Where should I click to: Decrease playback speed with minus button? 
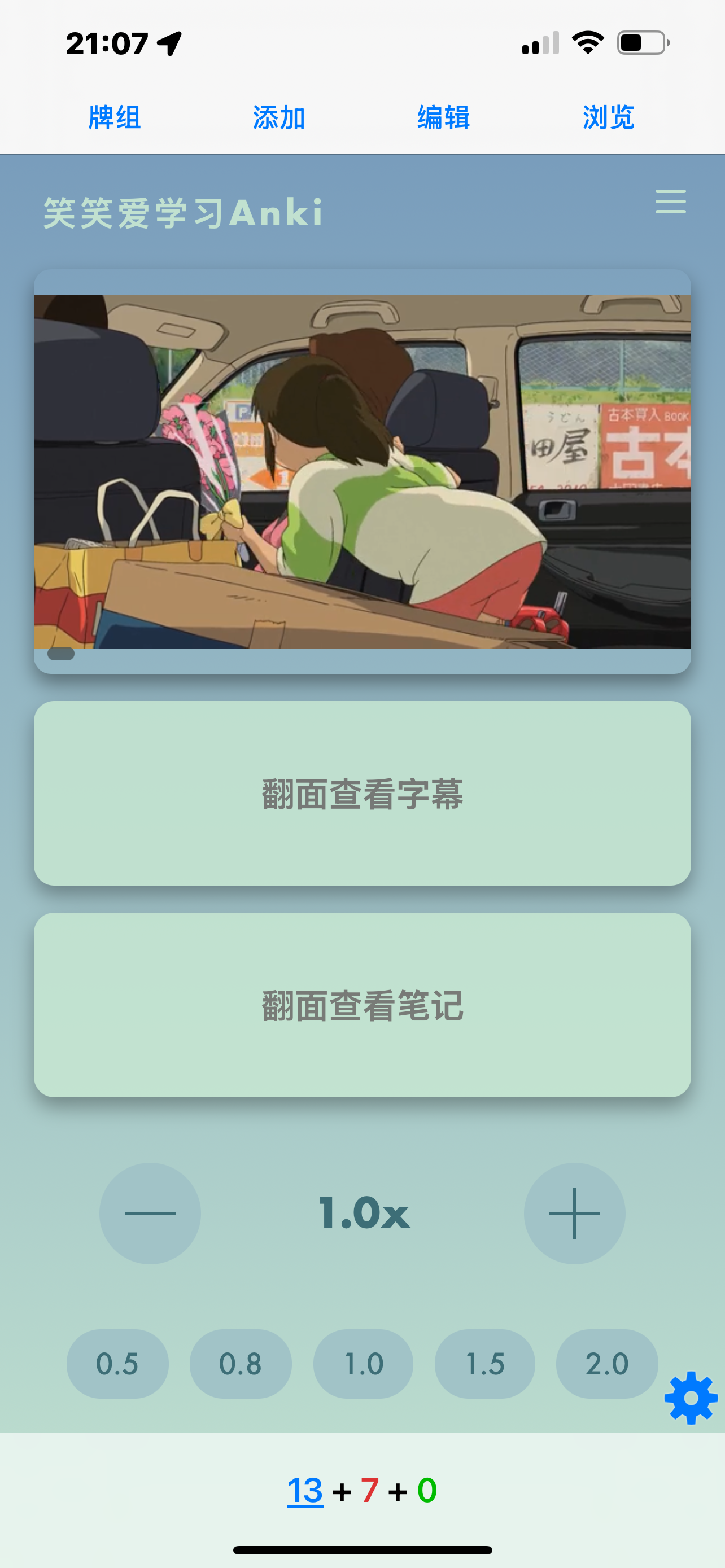click(x=150, y=1213)
